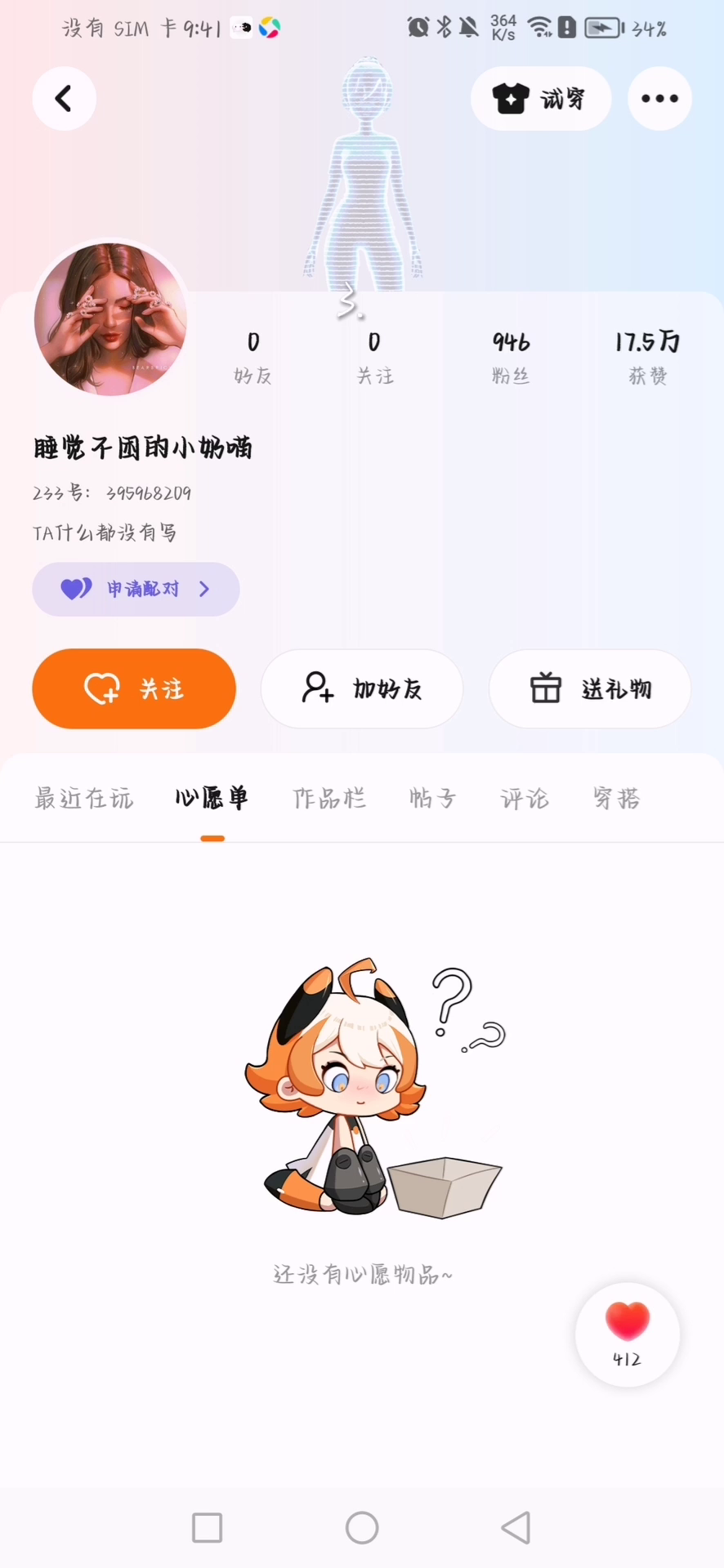Select the 心愿单 tab
Viewport: 724px width, 1568px height.
click(212, 798)
